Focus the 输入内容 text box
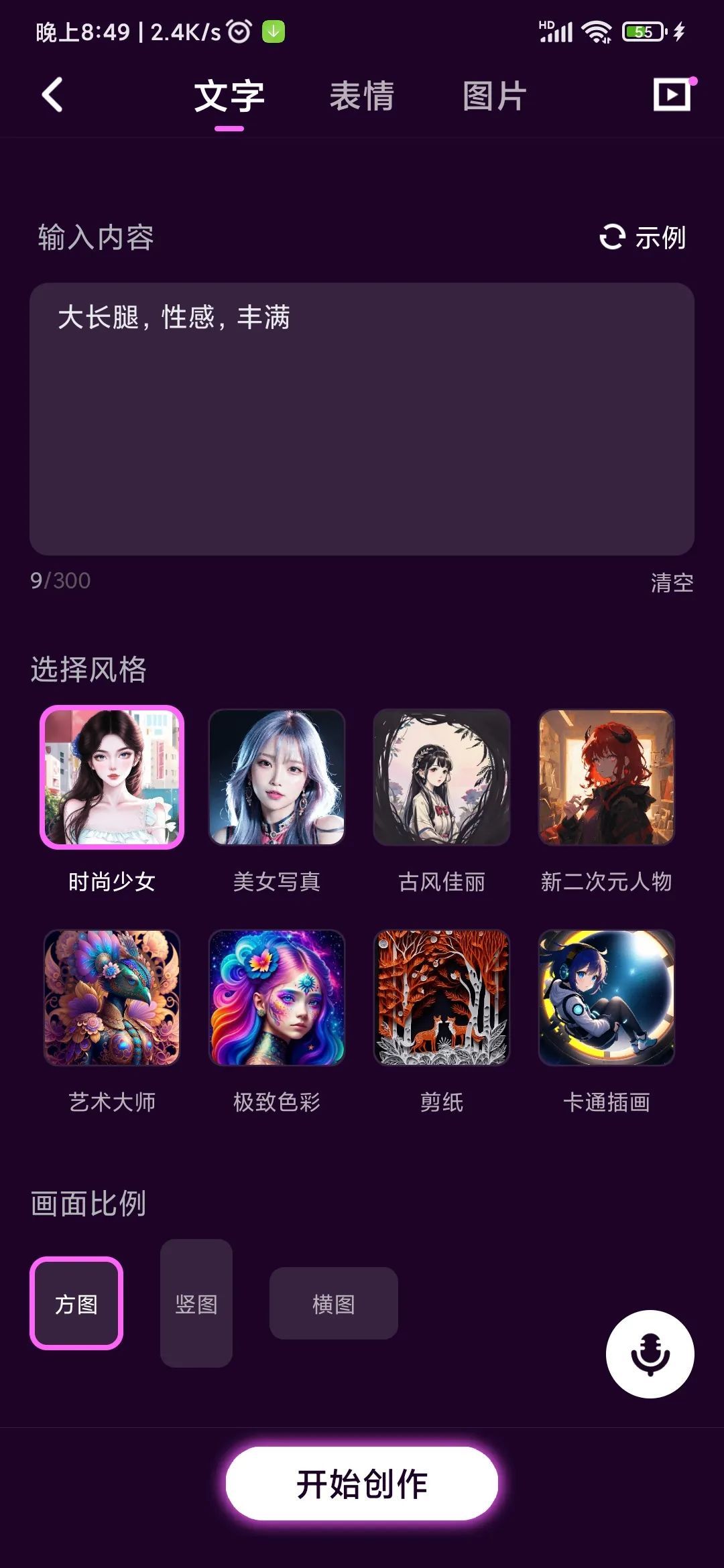The image size is (724, 1568). 362,419
